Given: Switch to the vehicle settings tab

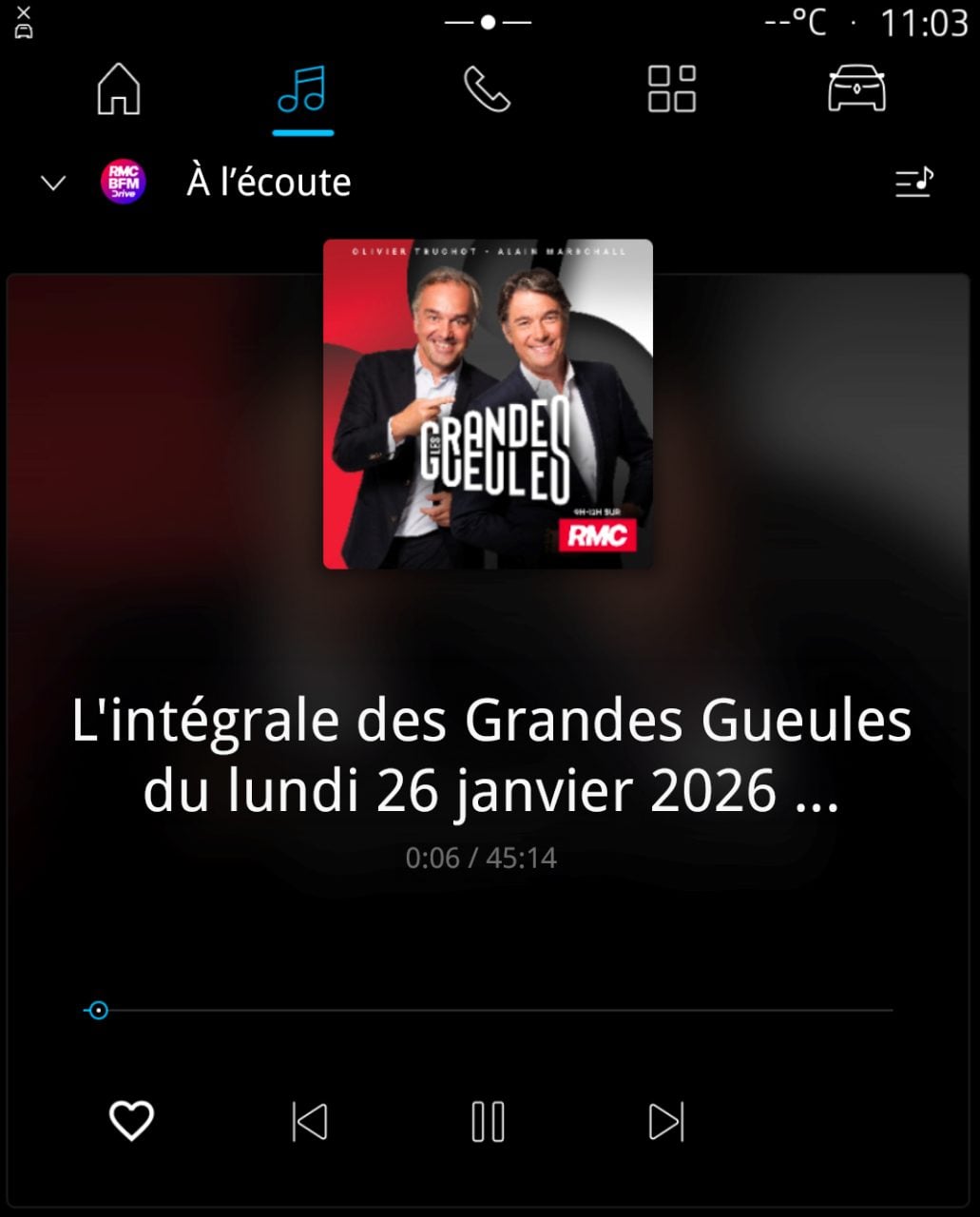Looking at the screenshot, I should point(856,88).
